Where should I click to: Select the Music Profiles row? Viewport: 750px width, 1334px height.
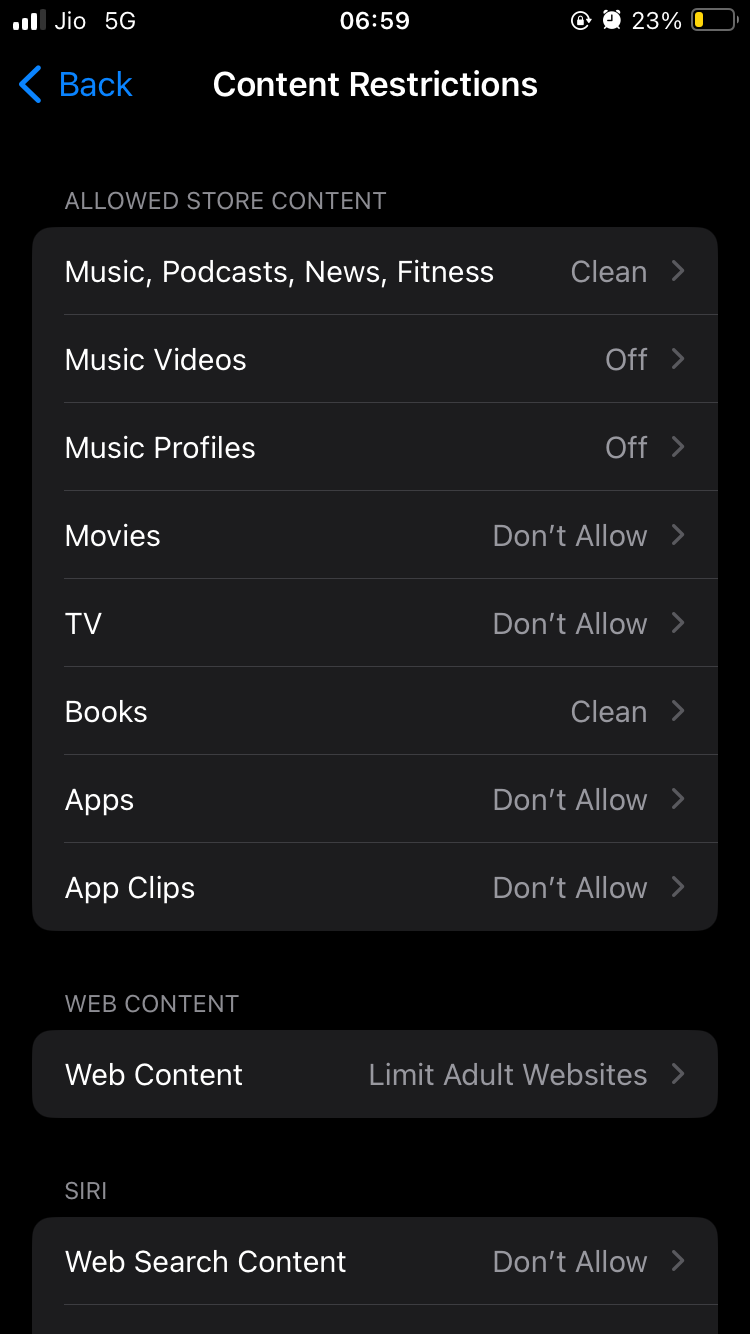(375, 447)
